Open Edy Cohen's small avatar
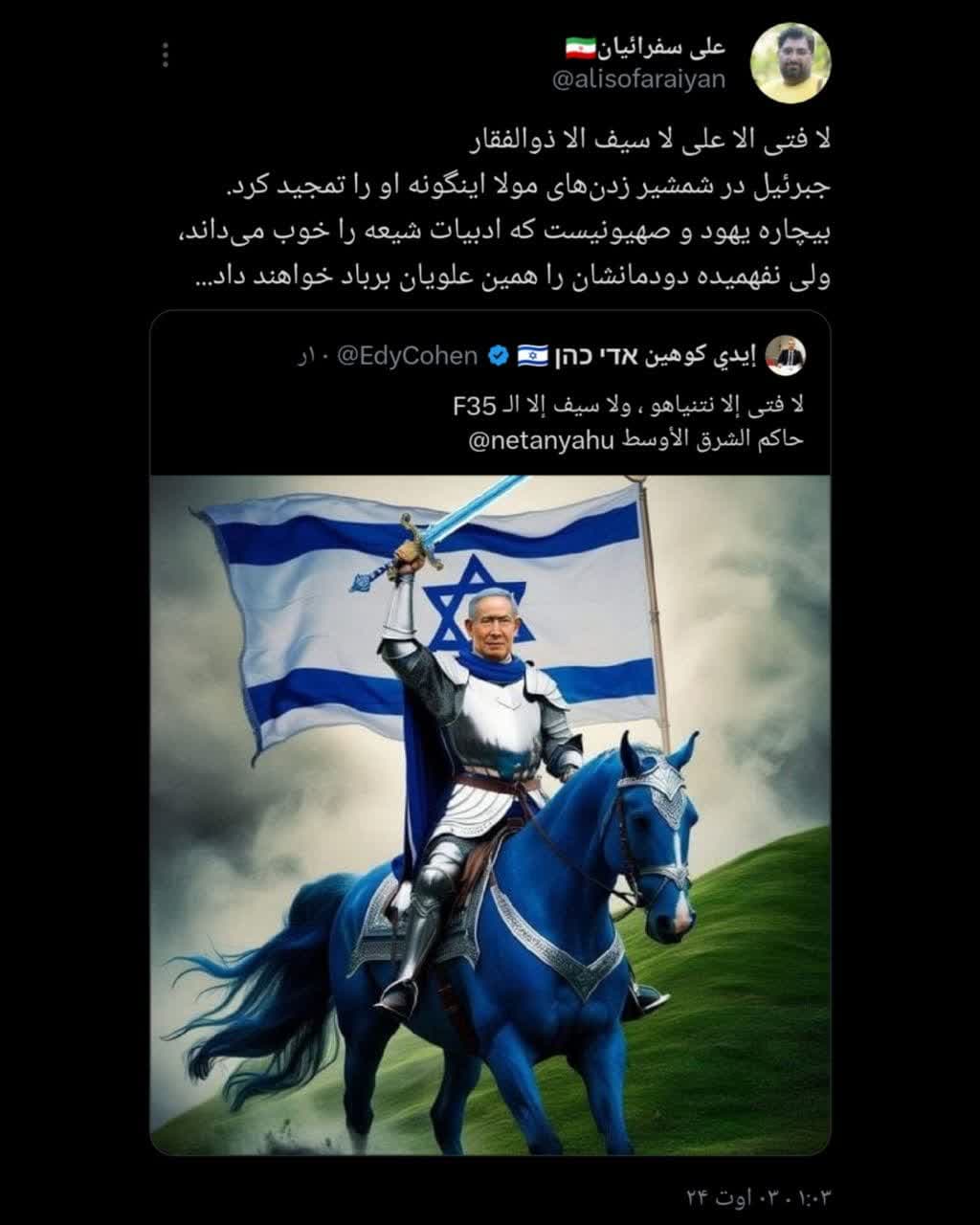 click(786, 357)
